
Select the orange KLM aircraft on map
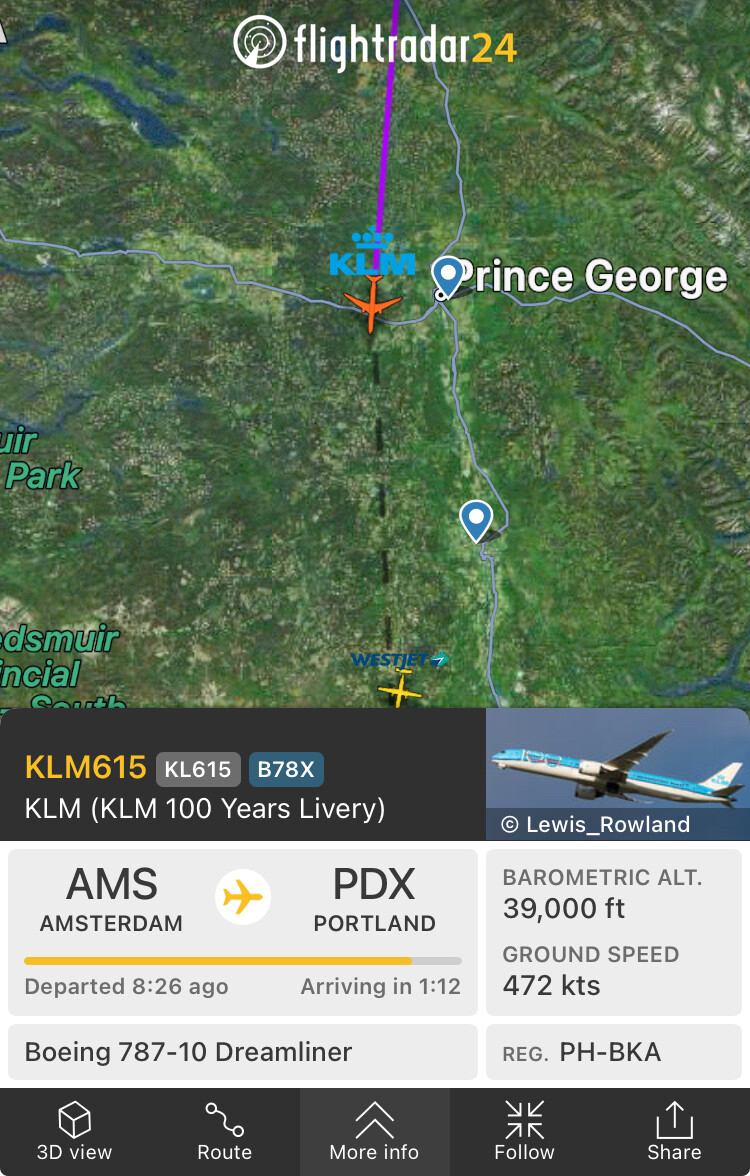[372, 304]
